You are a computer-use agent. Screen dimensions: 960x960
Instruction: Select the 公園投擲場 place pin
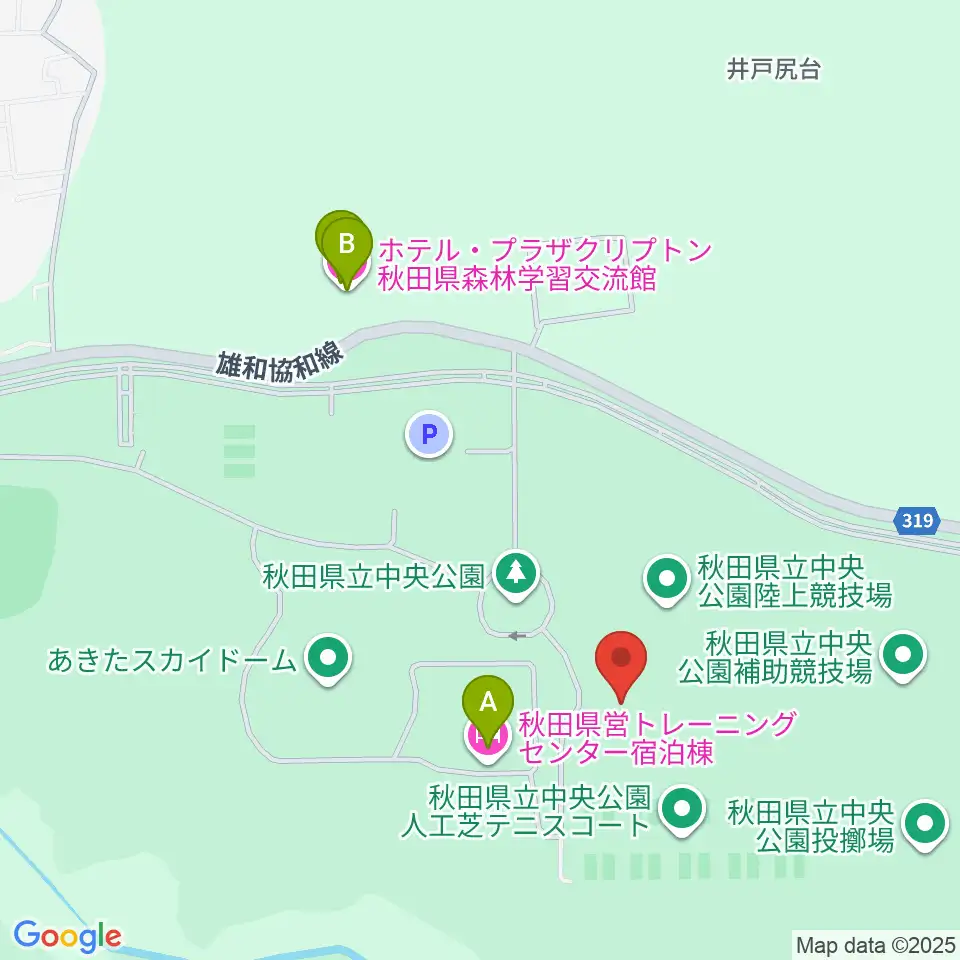click(x=925, y=825)
